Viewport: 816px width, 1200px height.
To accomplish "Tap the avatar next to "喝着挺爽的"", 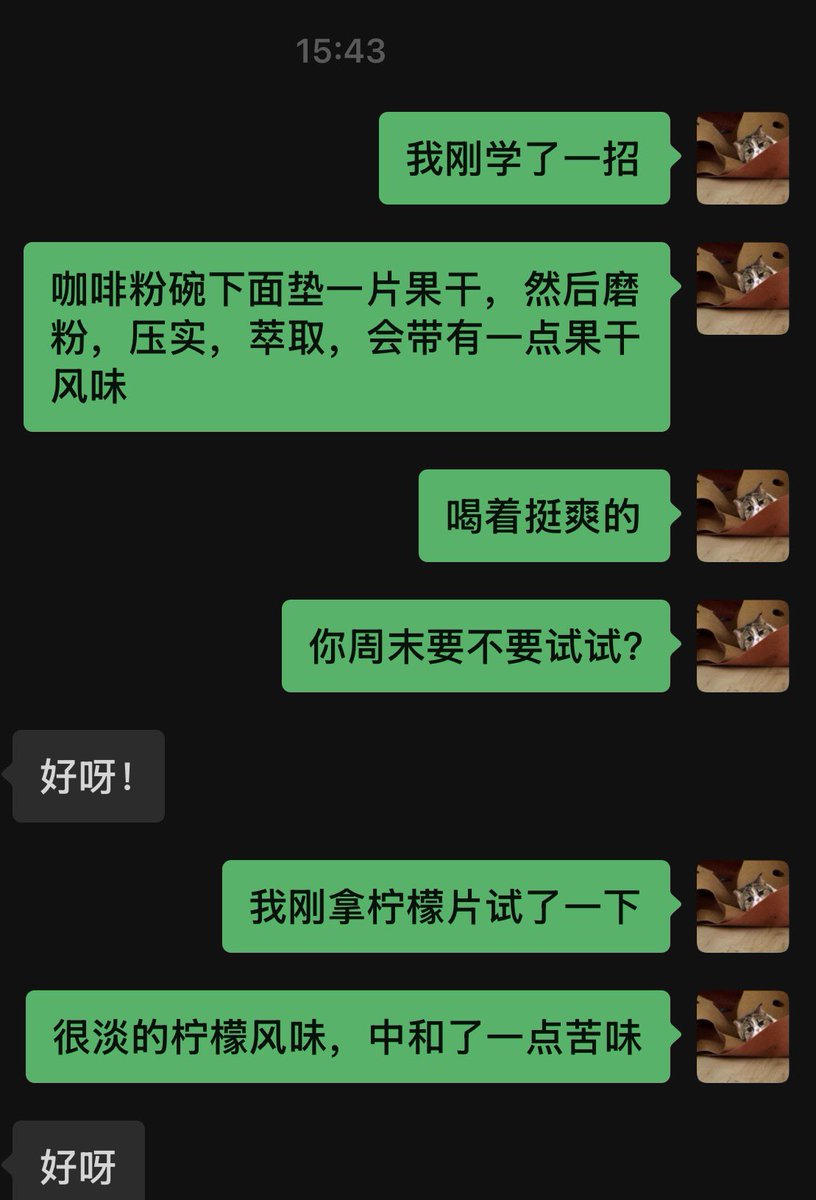I will [x=742, y=516].
